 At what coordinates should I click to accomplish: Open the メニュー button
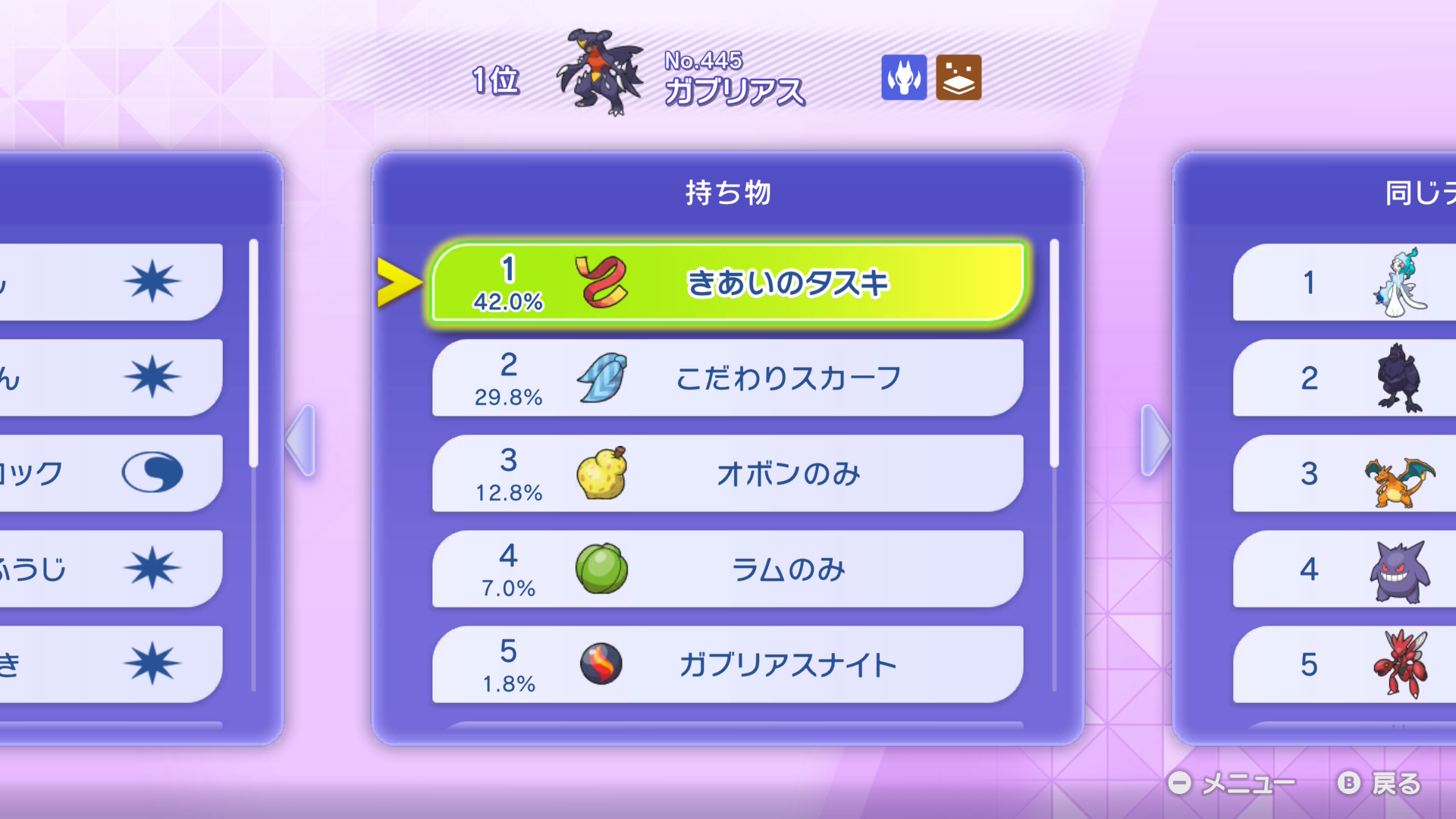1232,783
